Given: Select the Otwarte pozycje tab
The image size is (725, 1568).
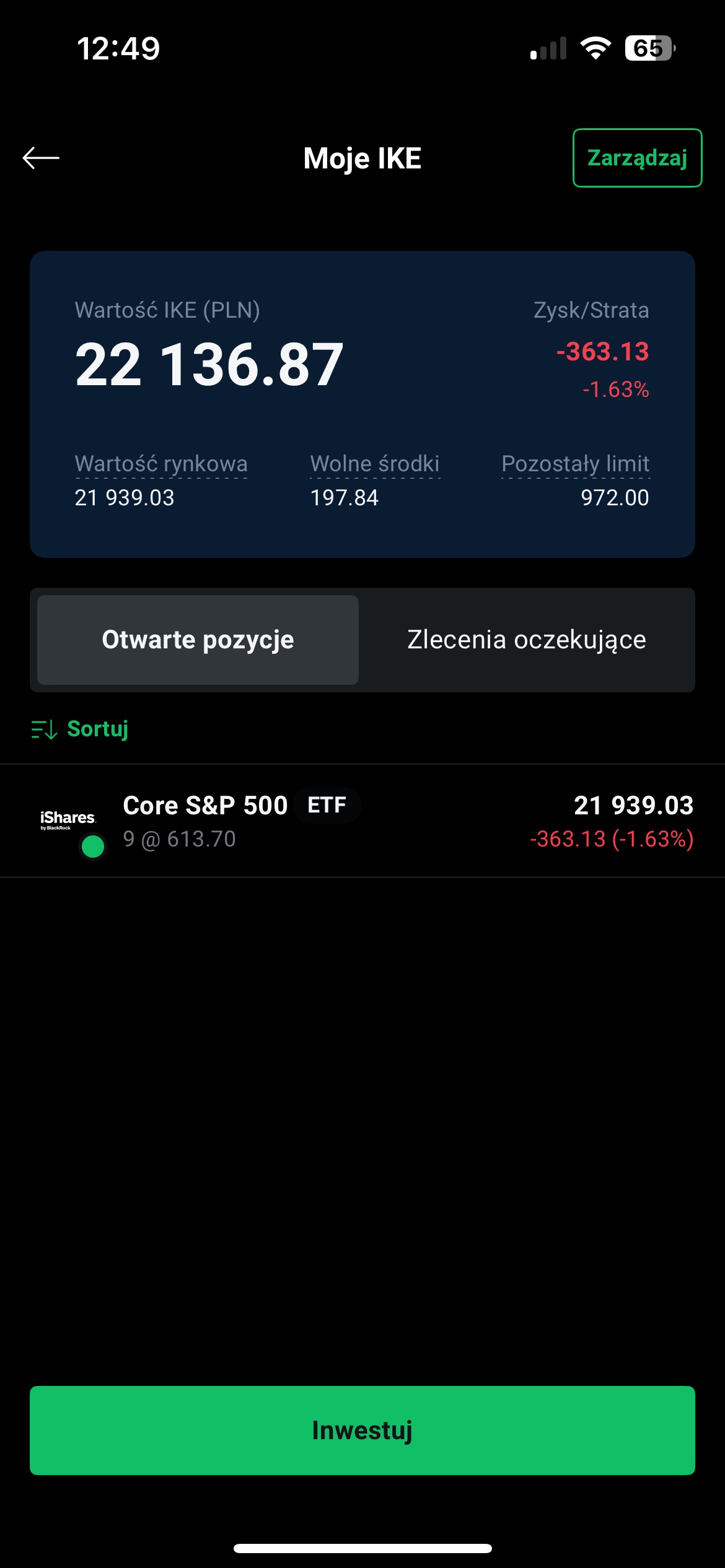Looking at the screenshot, I should click(198, 640).
